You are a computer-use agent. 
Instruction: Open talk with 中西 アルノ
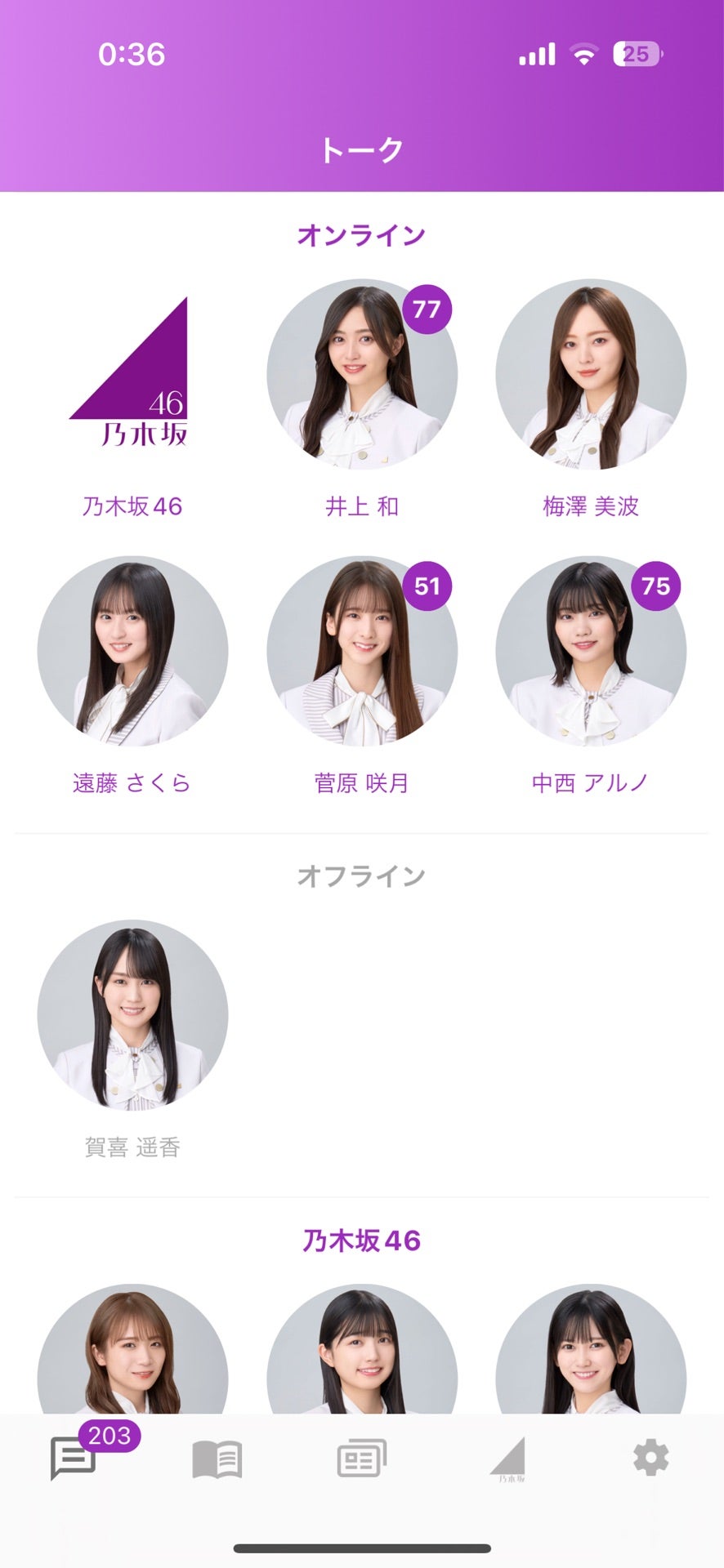[590, 652]
